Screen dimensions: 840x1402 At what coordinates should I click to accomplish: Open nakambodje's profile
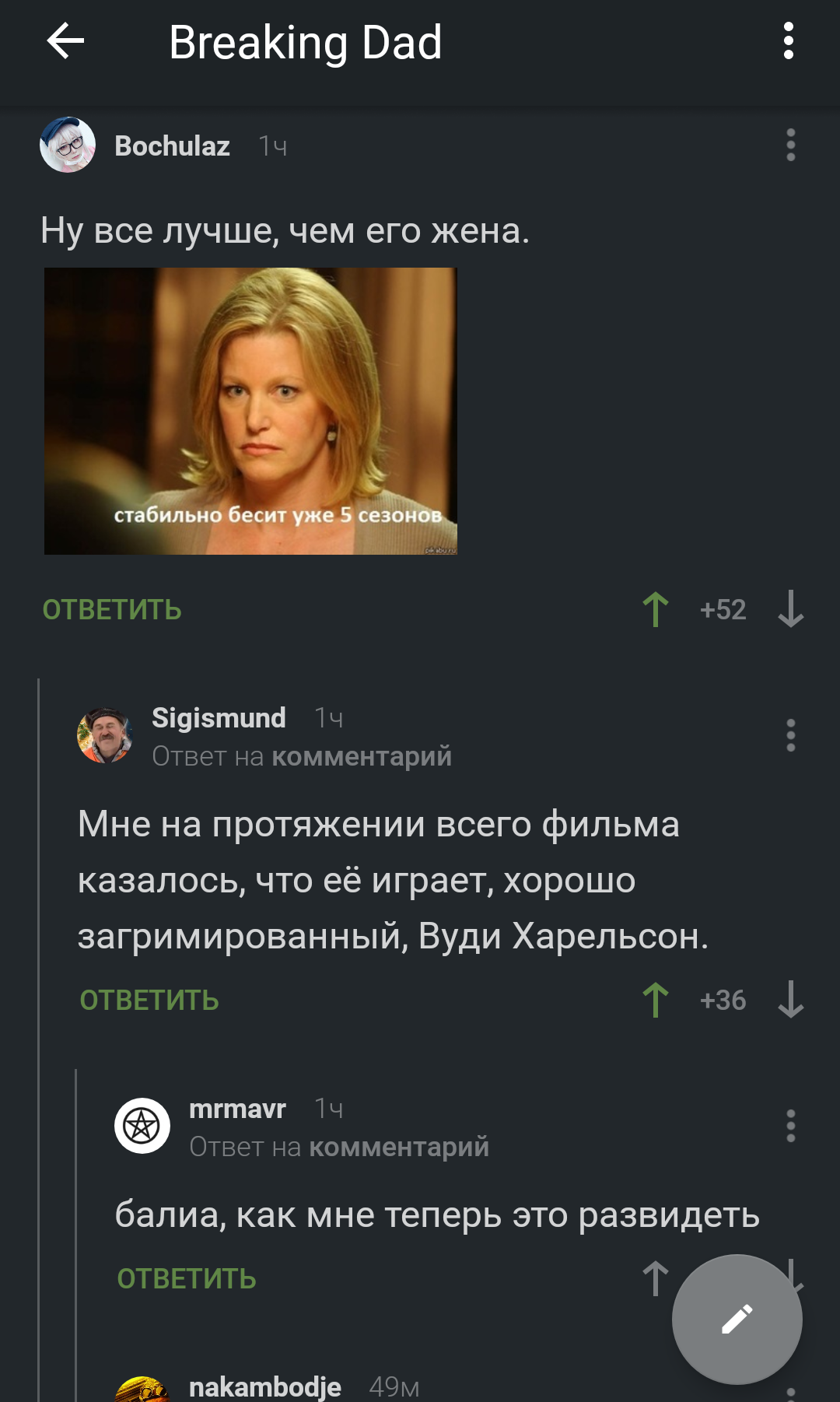264,1386
